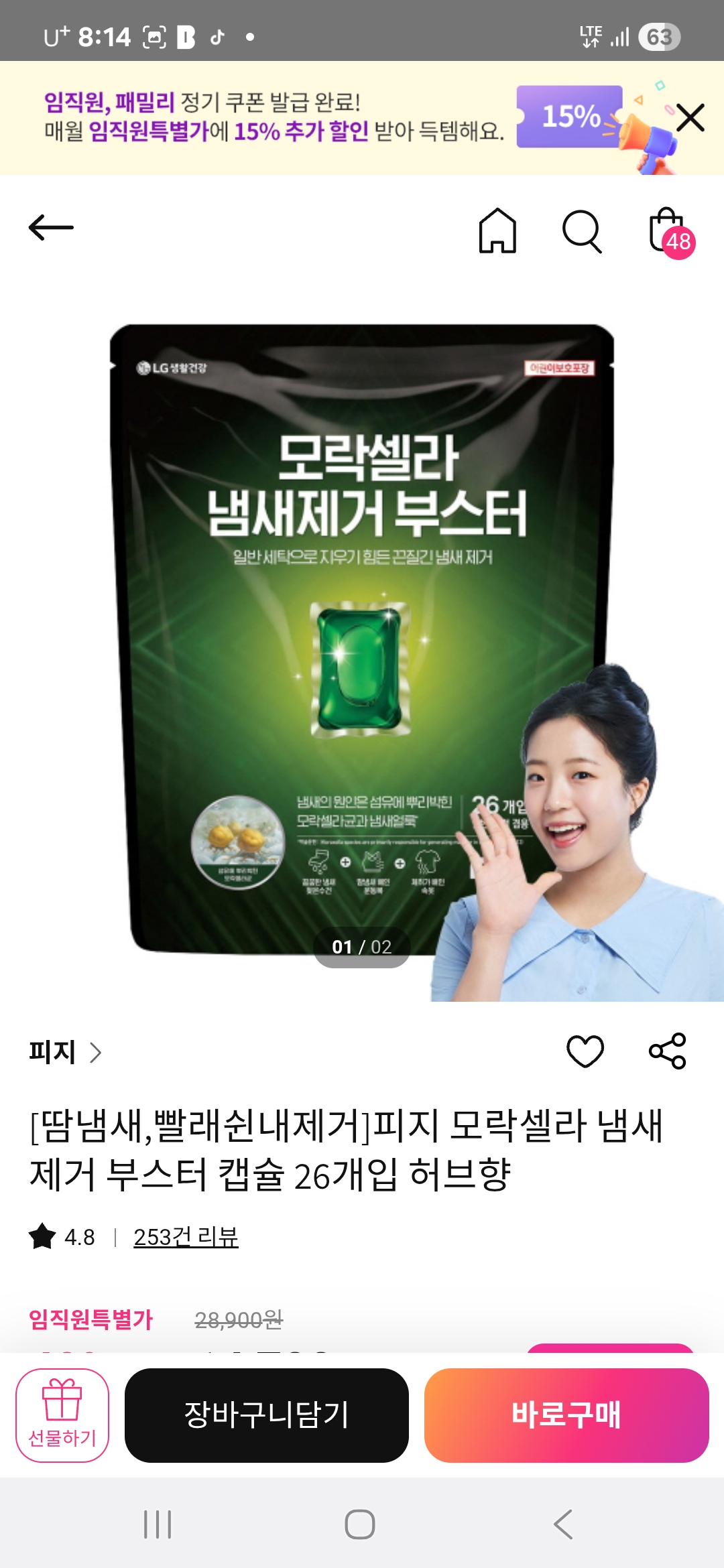Open the 피지 brand page
This screenshot has width=724, height=1568.
tap(64, 1052)
